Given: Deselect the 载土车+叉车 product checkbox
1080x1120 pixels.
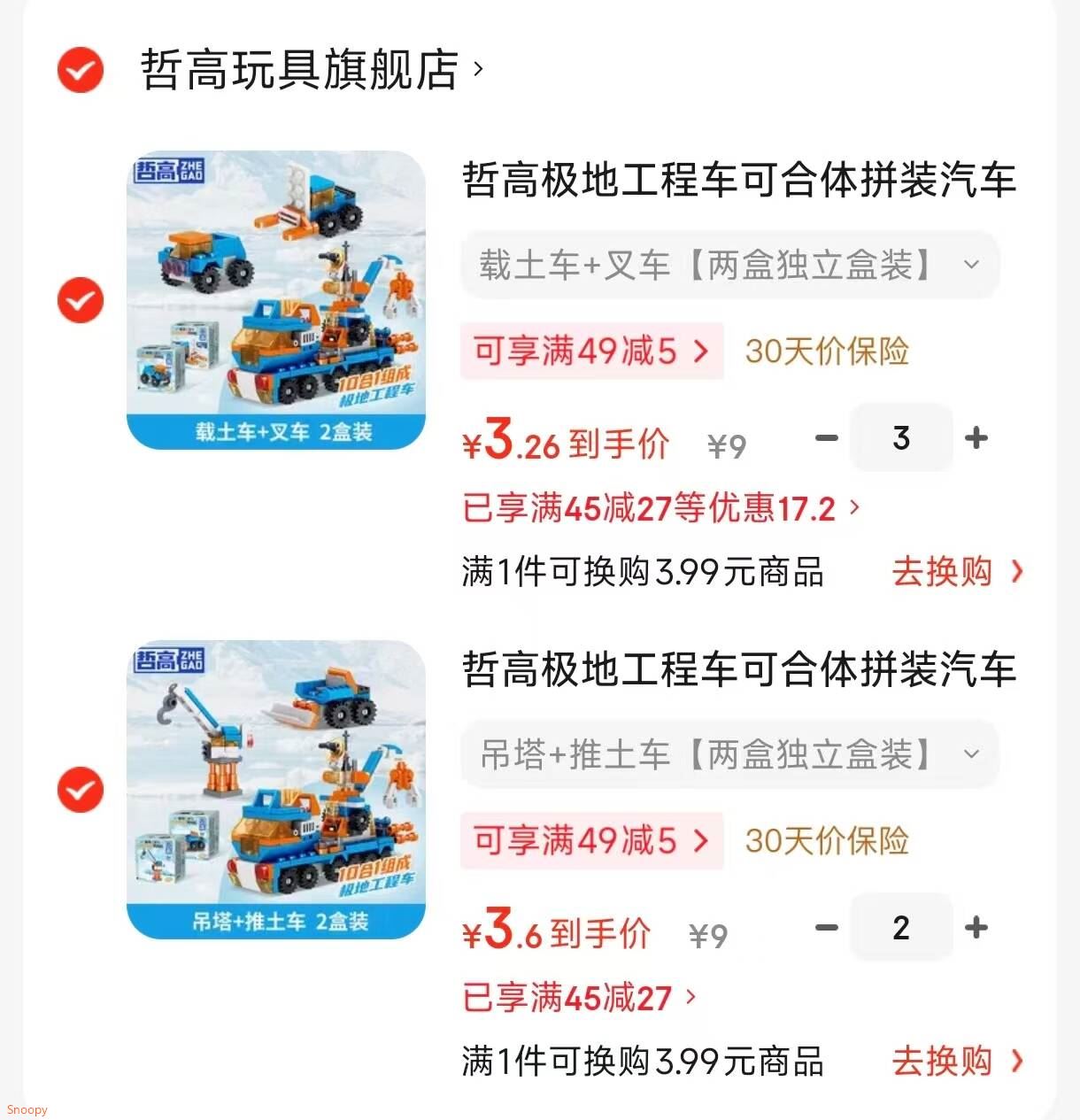Looking at the screenshot, I should (x=79, y=300).
